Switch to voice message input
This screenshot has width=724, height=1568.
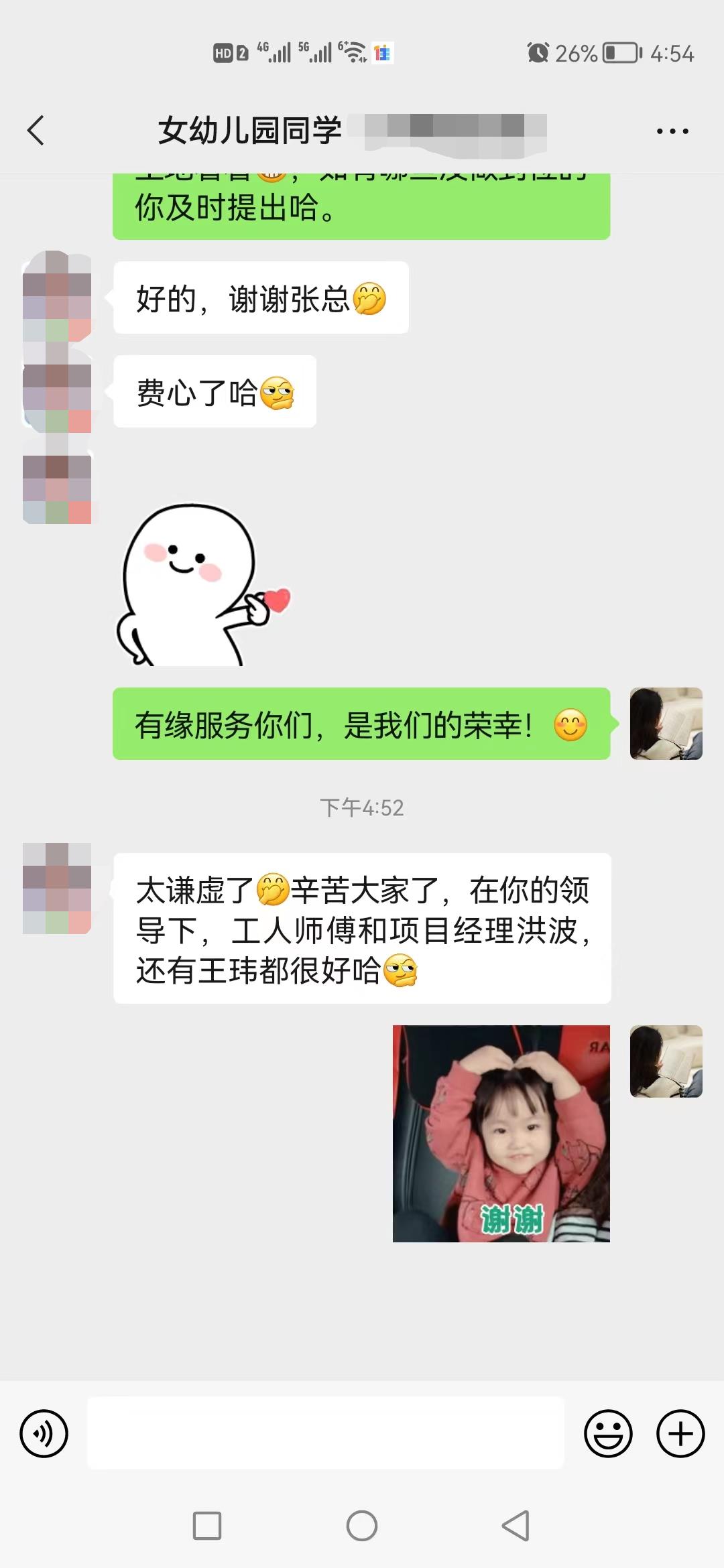(x=44, y=1433)
